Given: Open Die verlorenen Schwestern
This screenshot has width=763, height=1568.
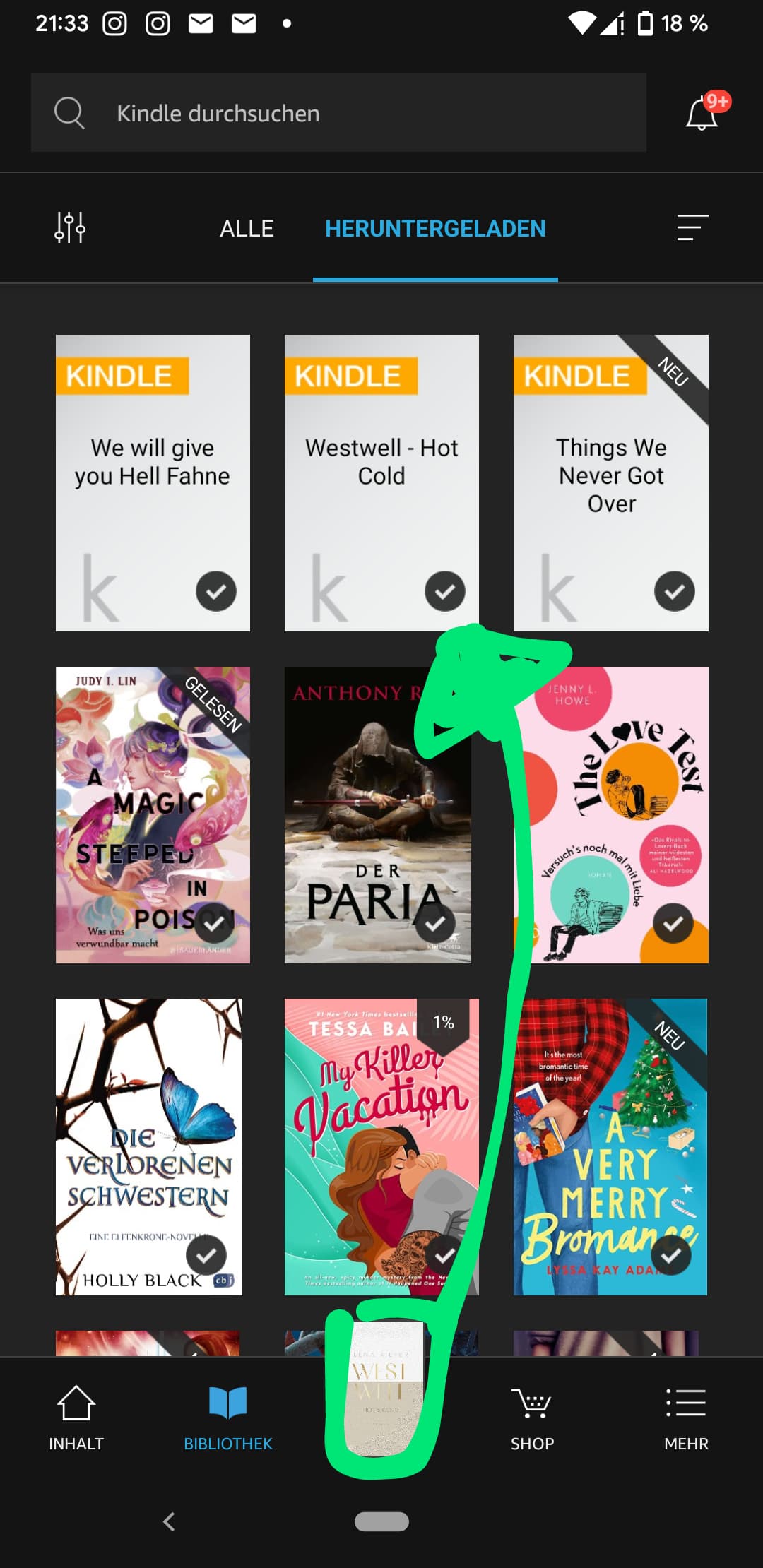Looking at the screenshot, I should click(x=149, y=1147).
